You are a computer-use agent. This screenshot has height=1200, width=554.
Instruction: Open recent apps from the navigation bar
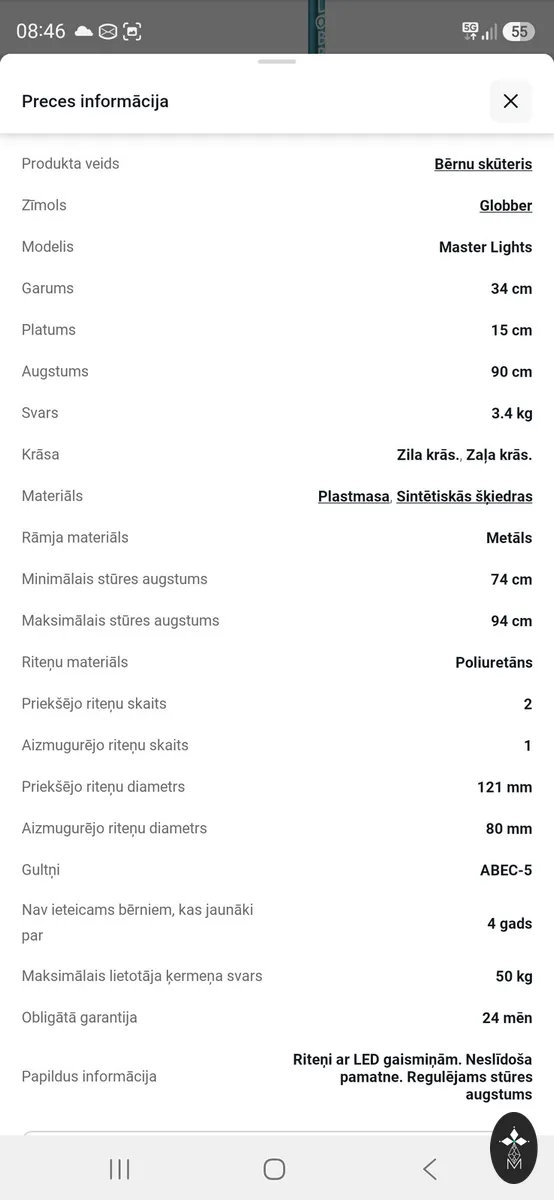tap(120, 1169)
